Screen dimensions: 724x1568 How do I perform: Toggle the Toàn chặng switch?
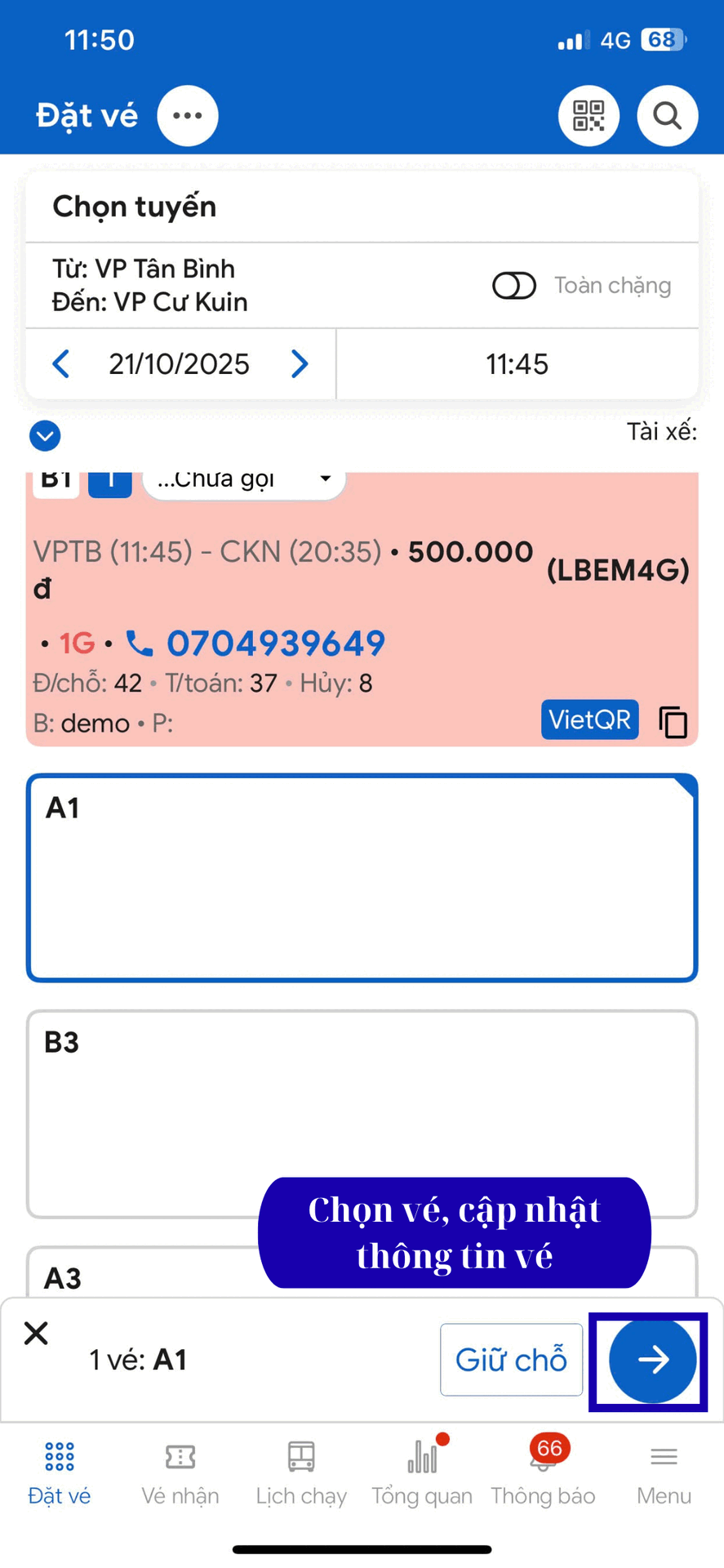tap(514, 286)
